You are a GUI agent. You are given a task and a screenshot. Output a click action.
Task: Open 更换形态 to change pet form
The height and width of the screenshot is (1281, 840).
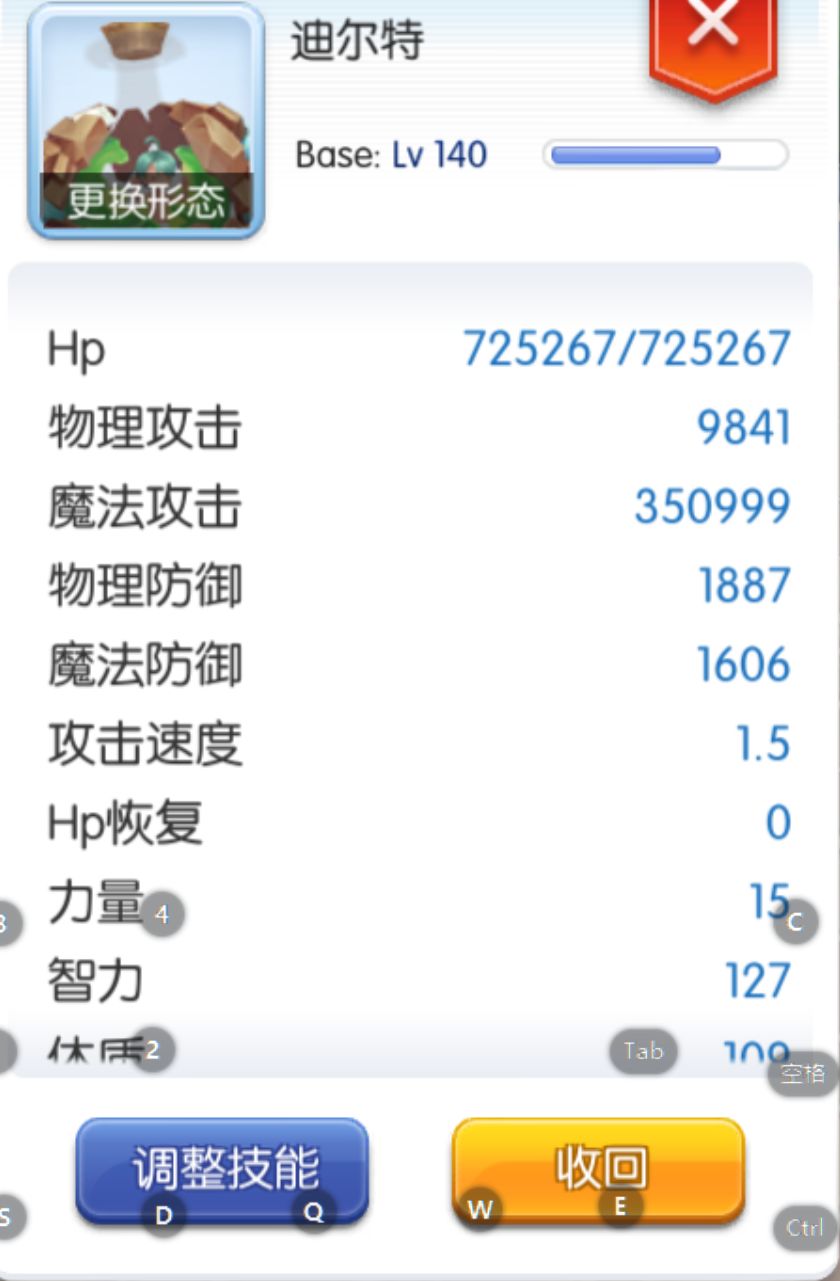[145, 198]
